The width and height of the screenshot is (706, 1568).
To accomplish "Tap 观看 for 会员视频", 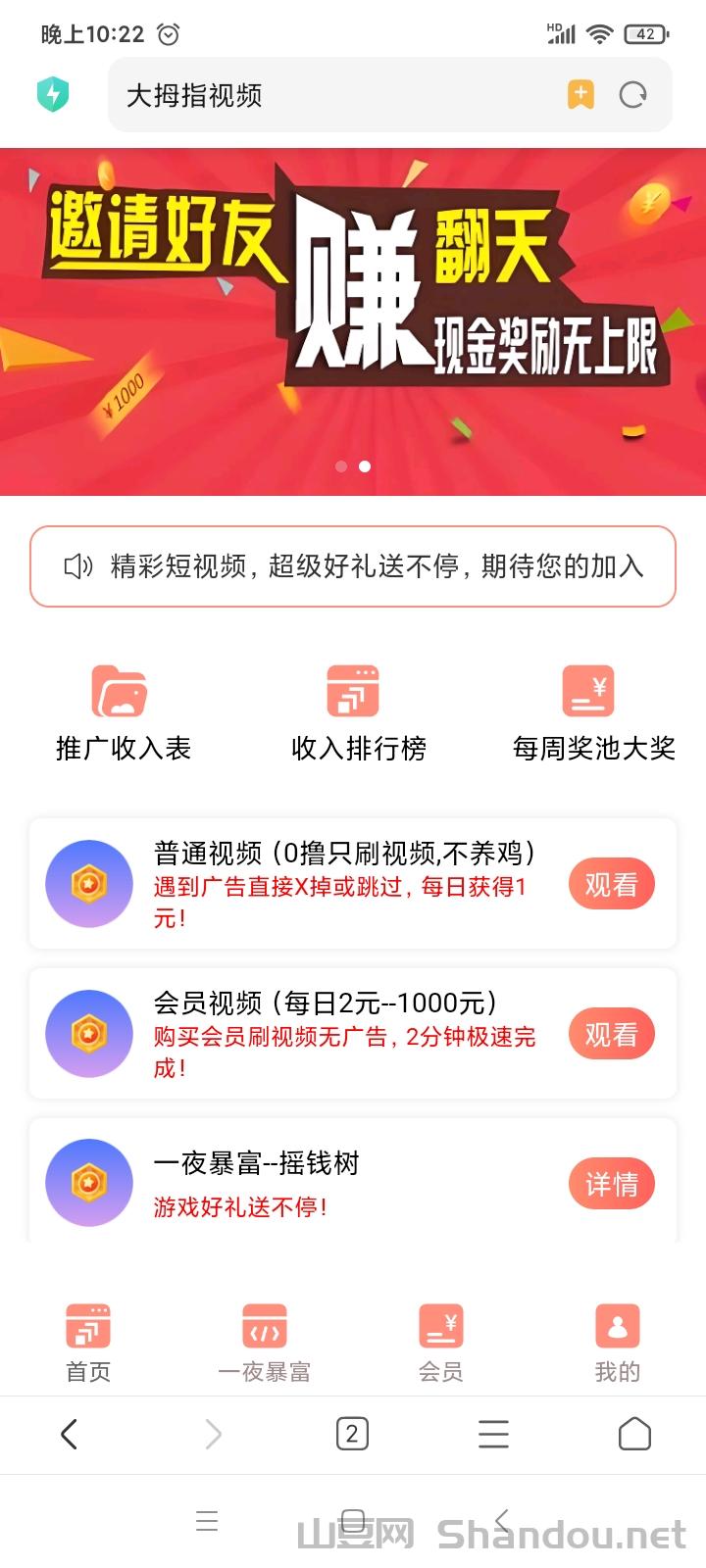I will click(611, 1035).
